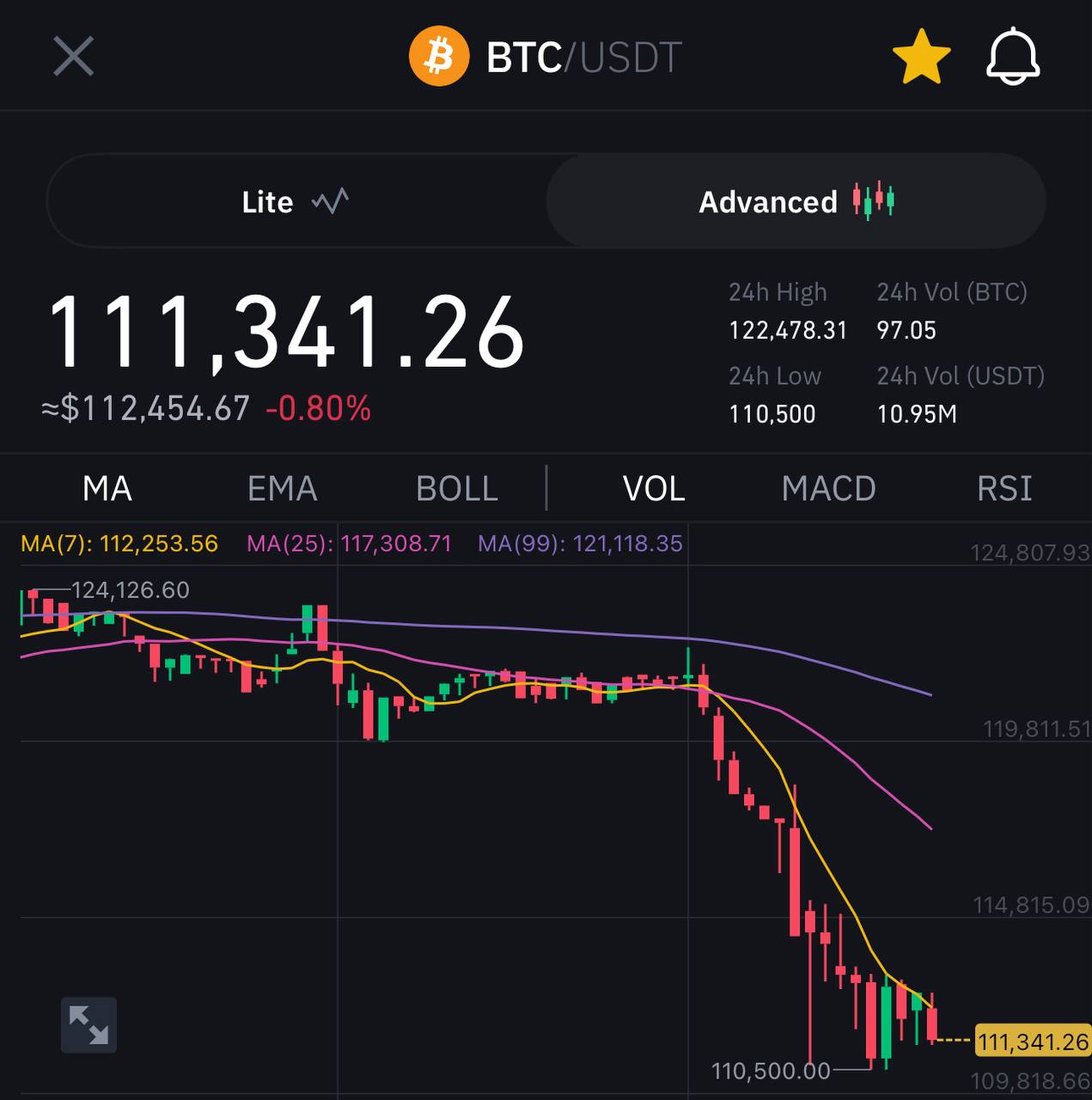Image resolution: width=1092 pixels, height=1100 pixels.
Task: Close the BTC/USDT chart screen
Action: [73, 57]
